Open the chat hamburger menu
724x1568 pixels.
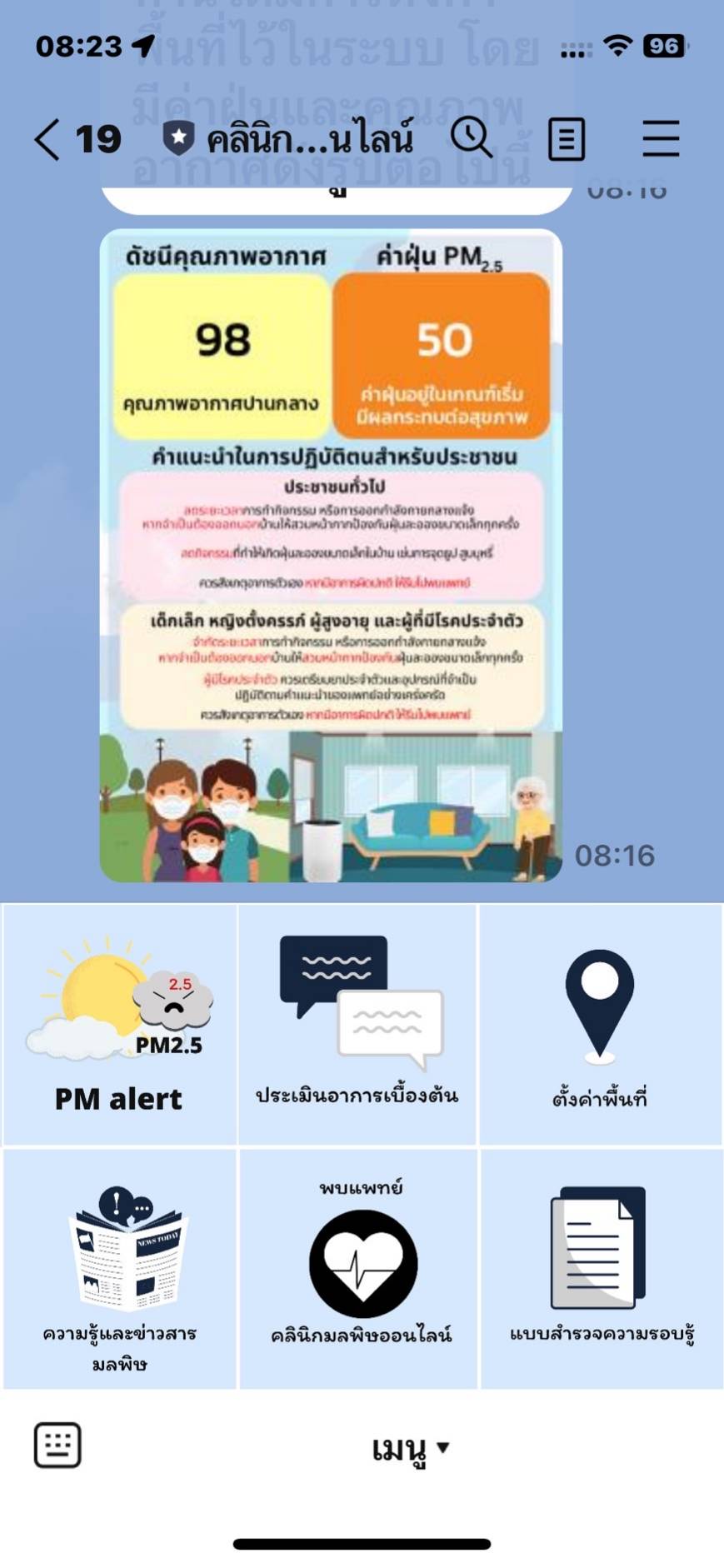click(x=661, y=138)
